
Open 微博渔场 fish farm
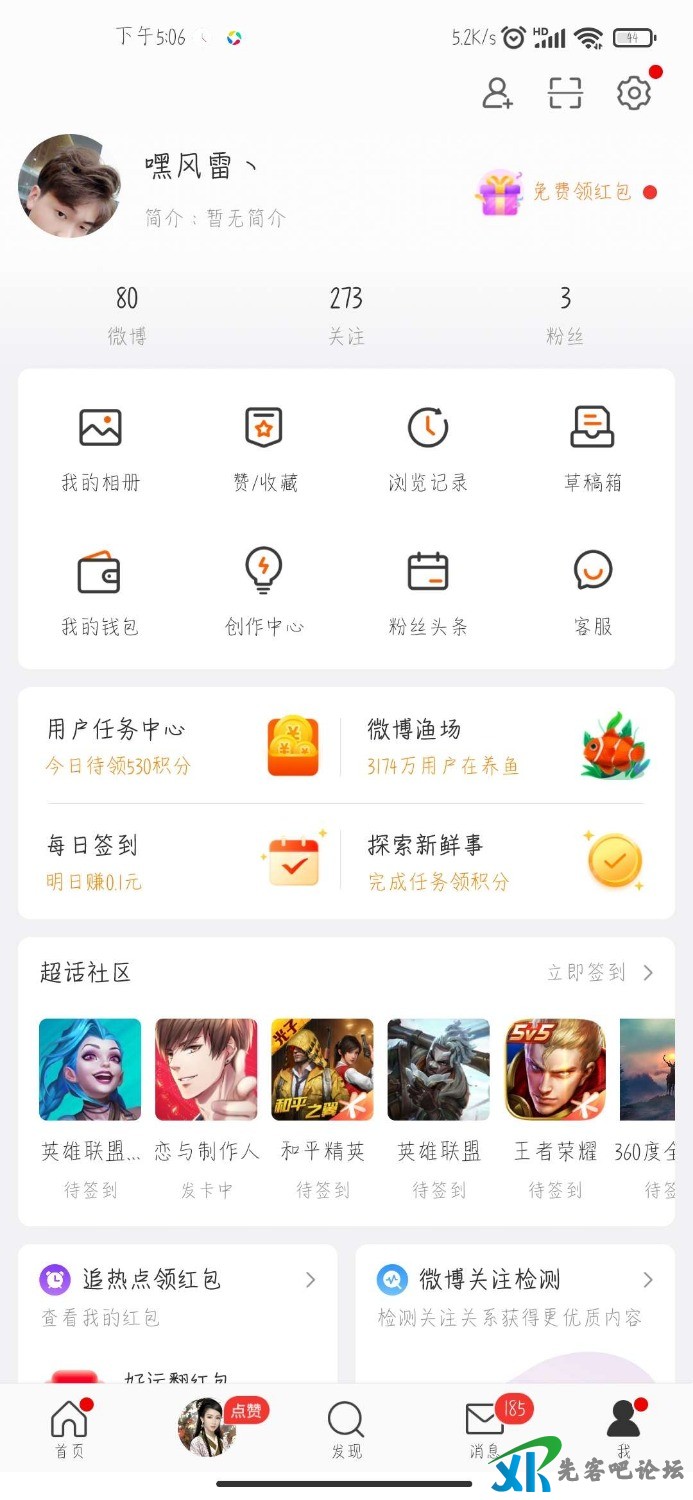[507, 746]
